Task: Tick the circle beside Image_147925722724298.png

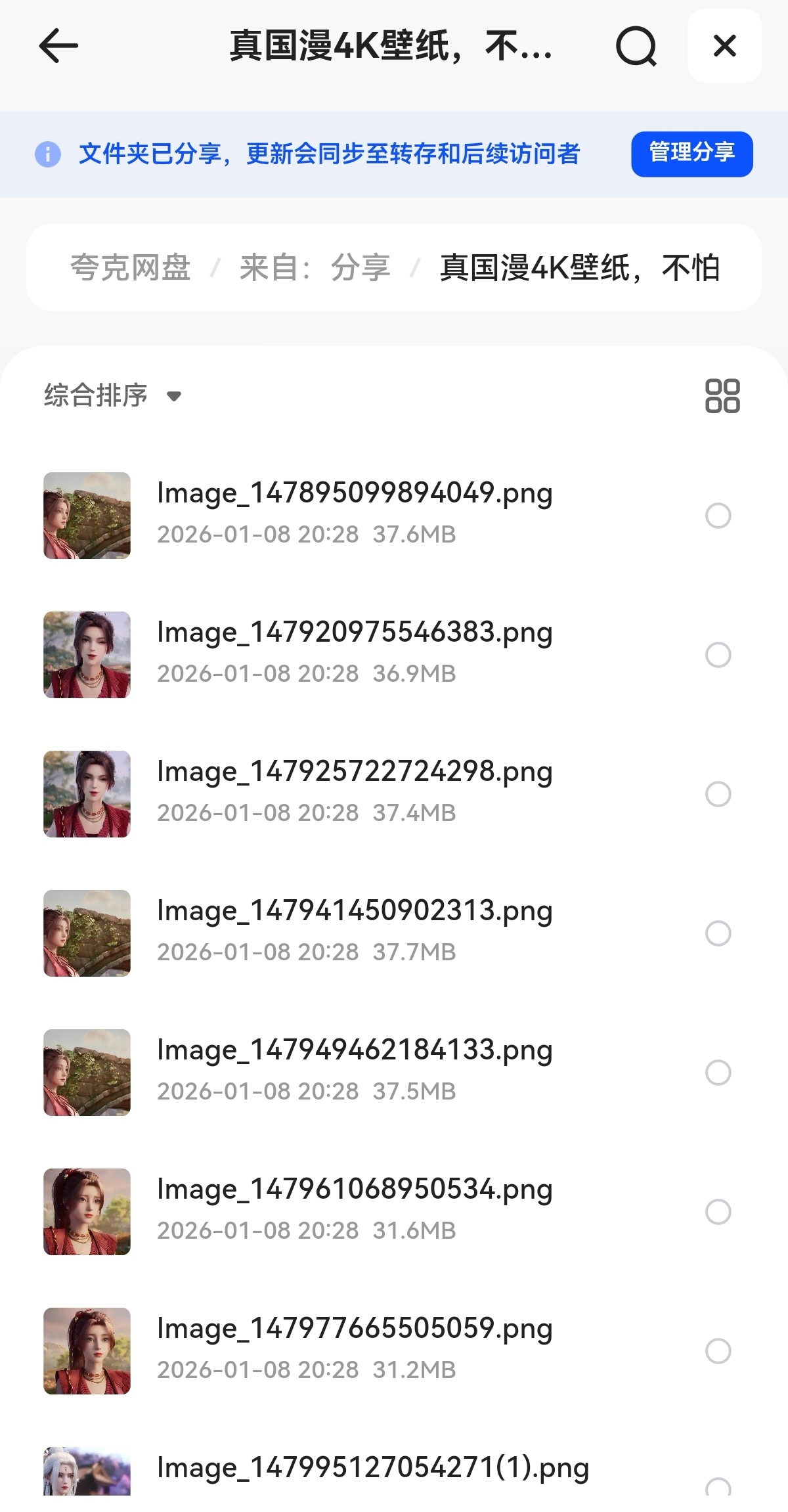Action: [x=718, y=794]
